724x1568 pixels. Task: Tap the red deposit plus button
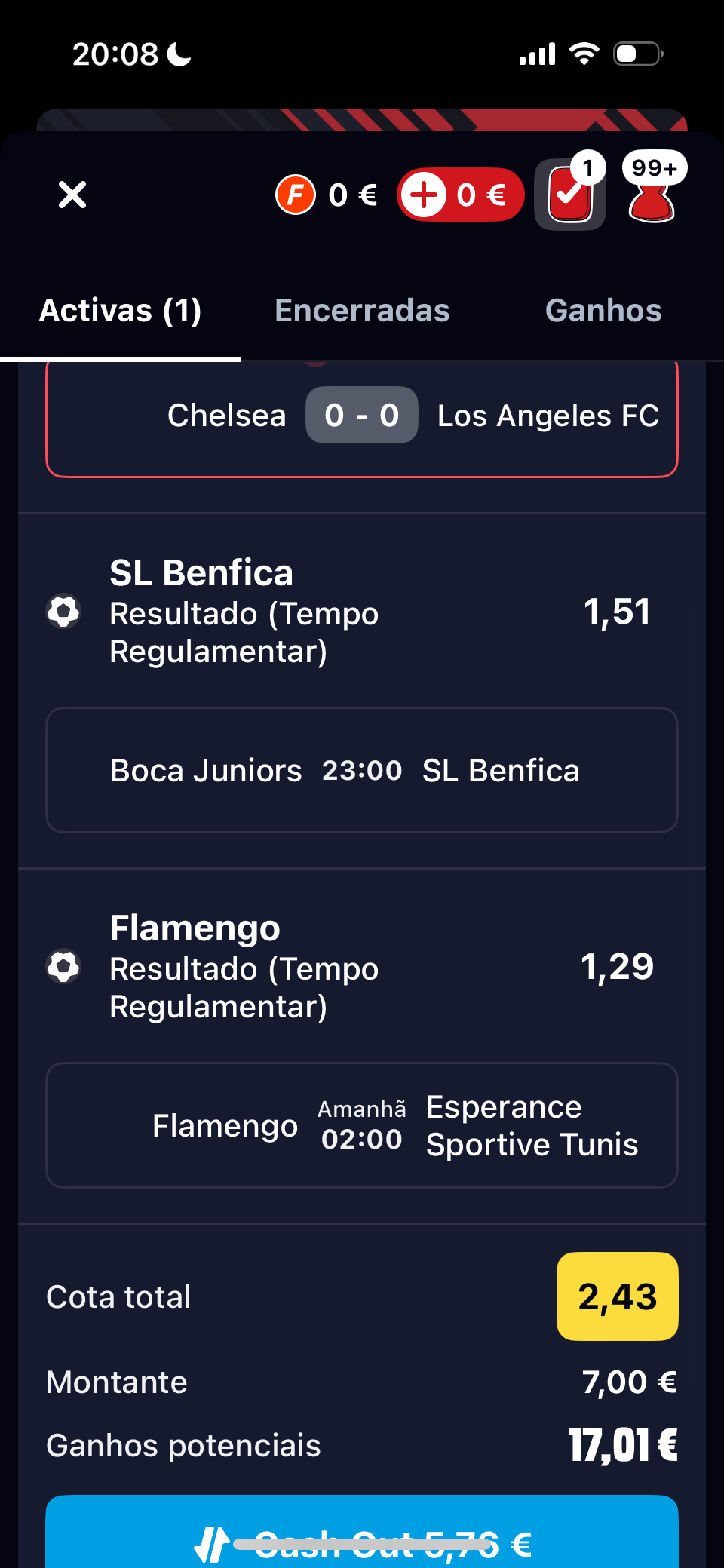pyautogui.click(x=461, y=195)
